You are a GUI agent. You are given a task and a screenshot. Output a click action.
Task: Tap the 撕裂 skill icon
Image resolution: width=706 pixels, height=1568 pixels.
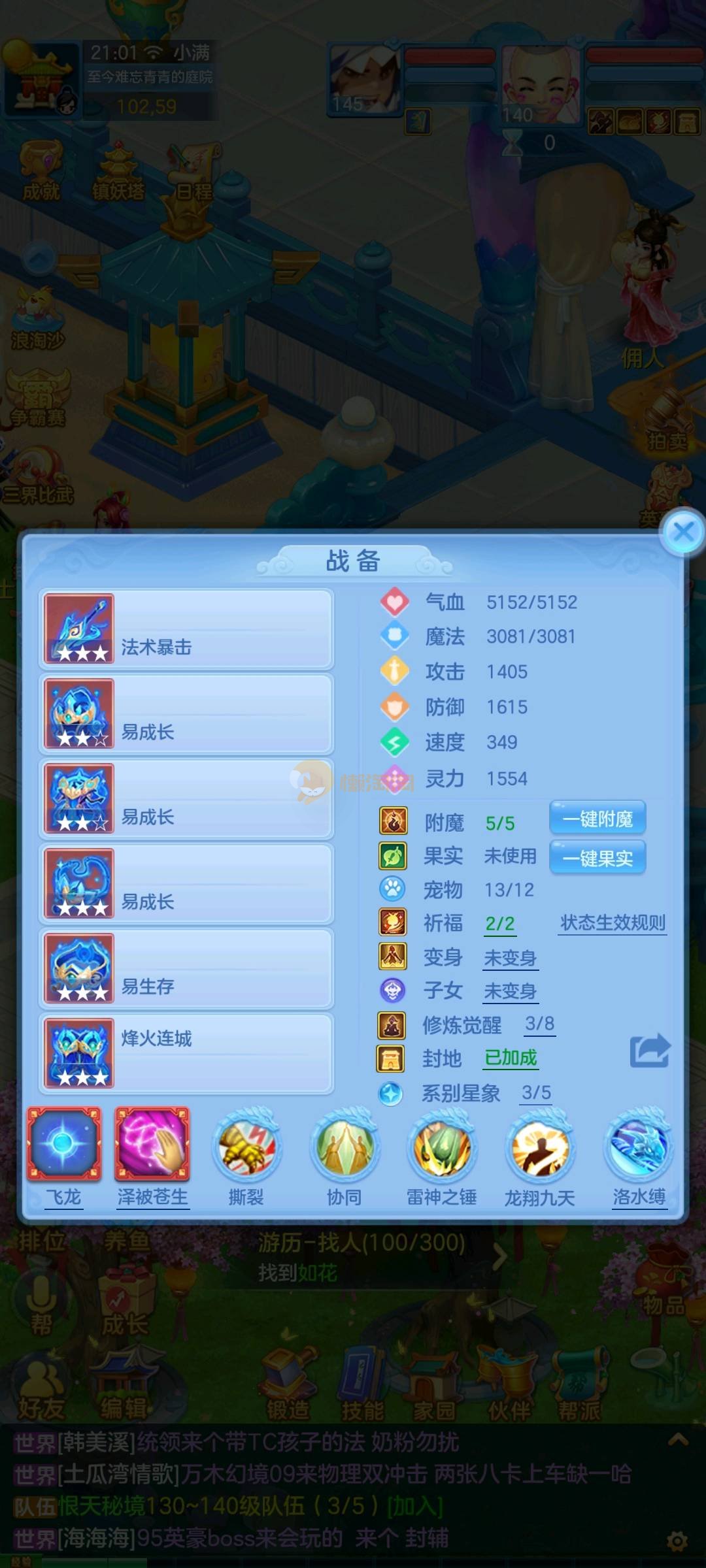[246, 1148]
